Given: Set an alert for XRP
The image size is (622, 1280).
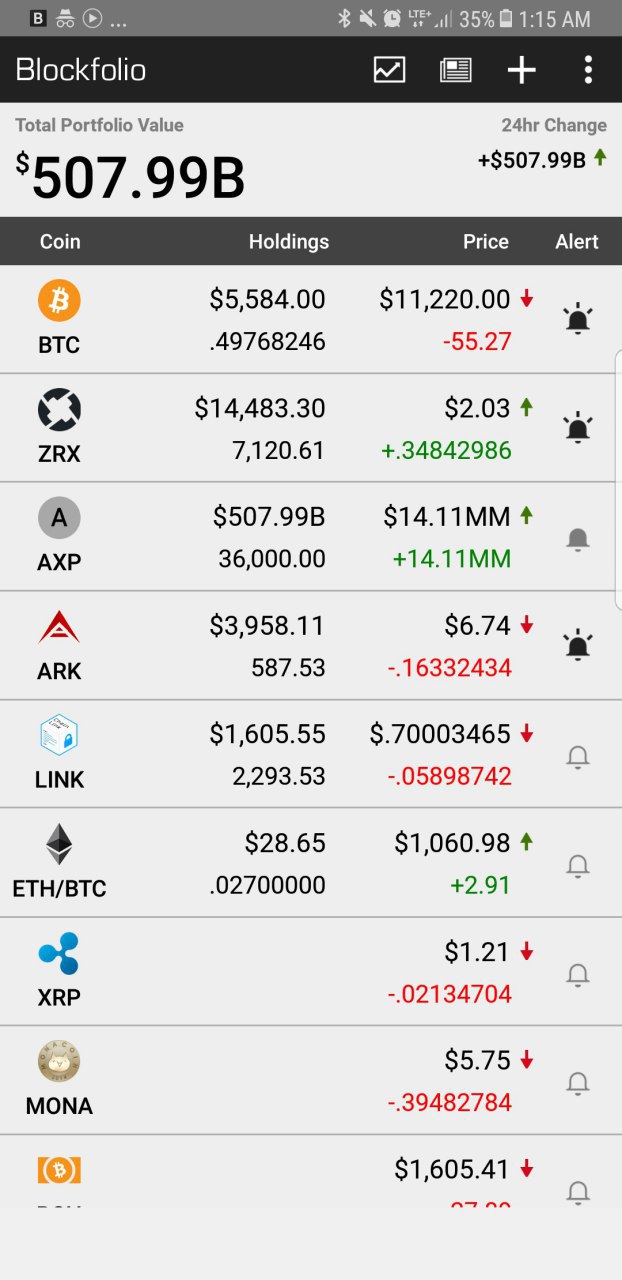Looking at the screenshot, I should 577,975.
